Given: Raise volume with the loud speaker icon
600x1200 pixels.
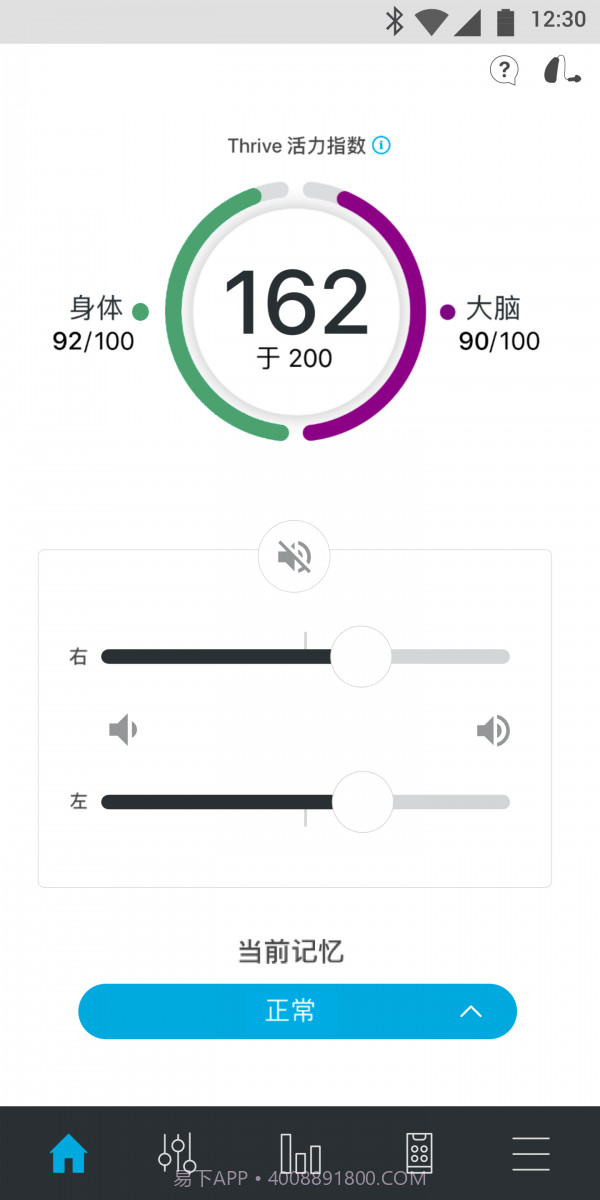Looking at the screenshot, I should pyautogui.click(x=493, y=731).
